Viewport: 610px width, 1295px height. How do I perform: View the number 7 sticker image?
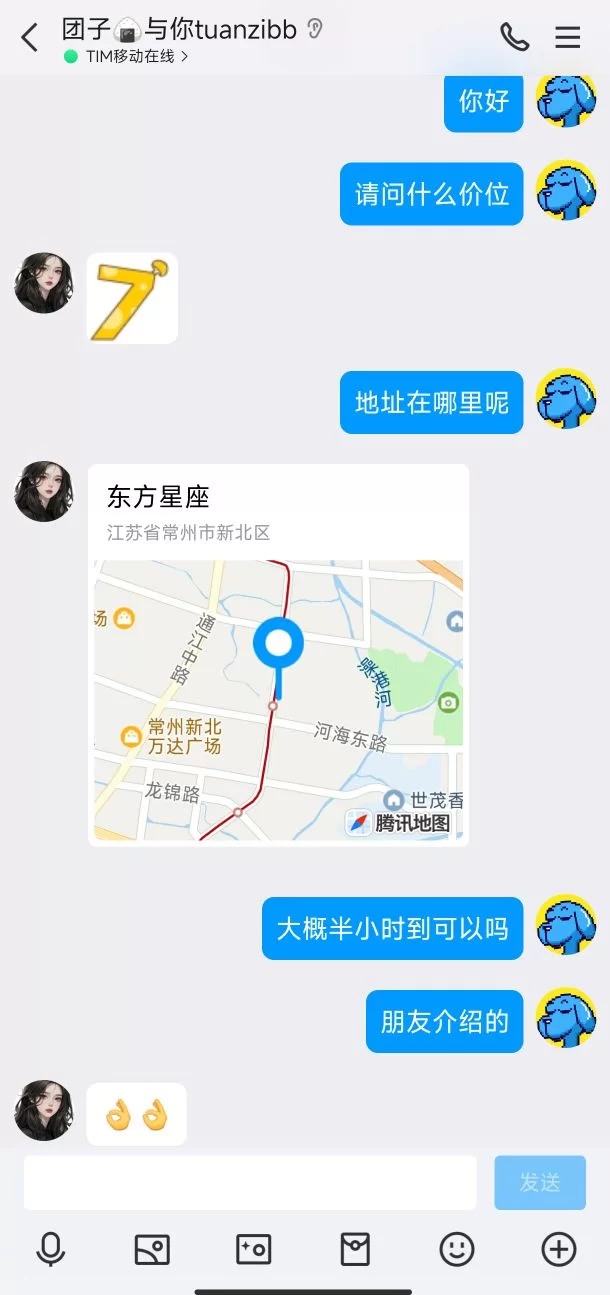click(132, 298)
